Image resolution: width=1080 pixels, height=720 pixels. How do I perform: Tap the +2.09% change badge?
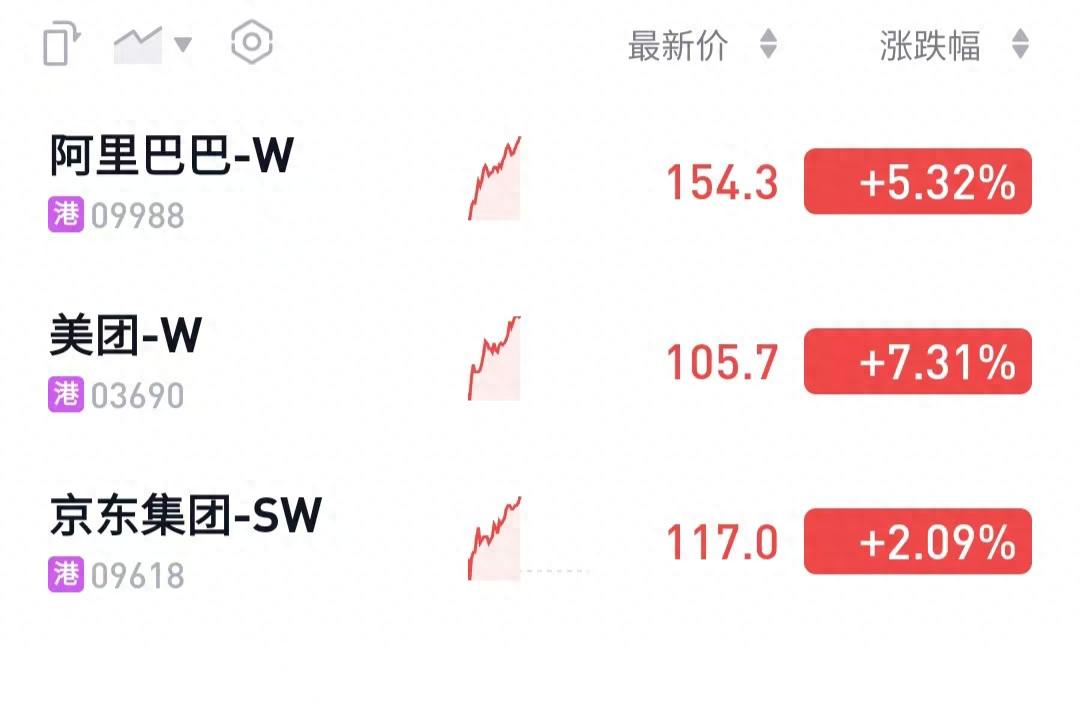pos(917,542)
